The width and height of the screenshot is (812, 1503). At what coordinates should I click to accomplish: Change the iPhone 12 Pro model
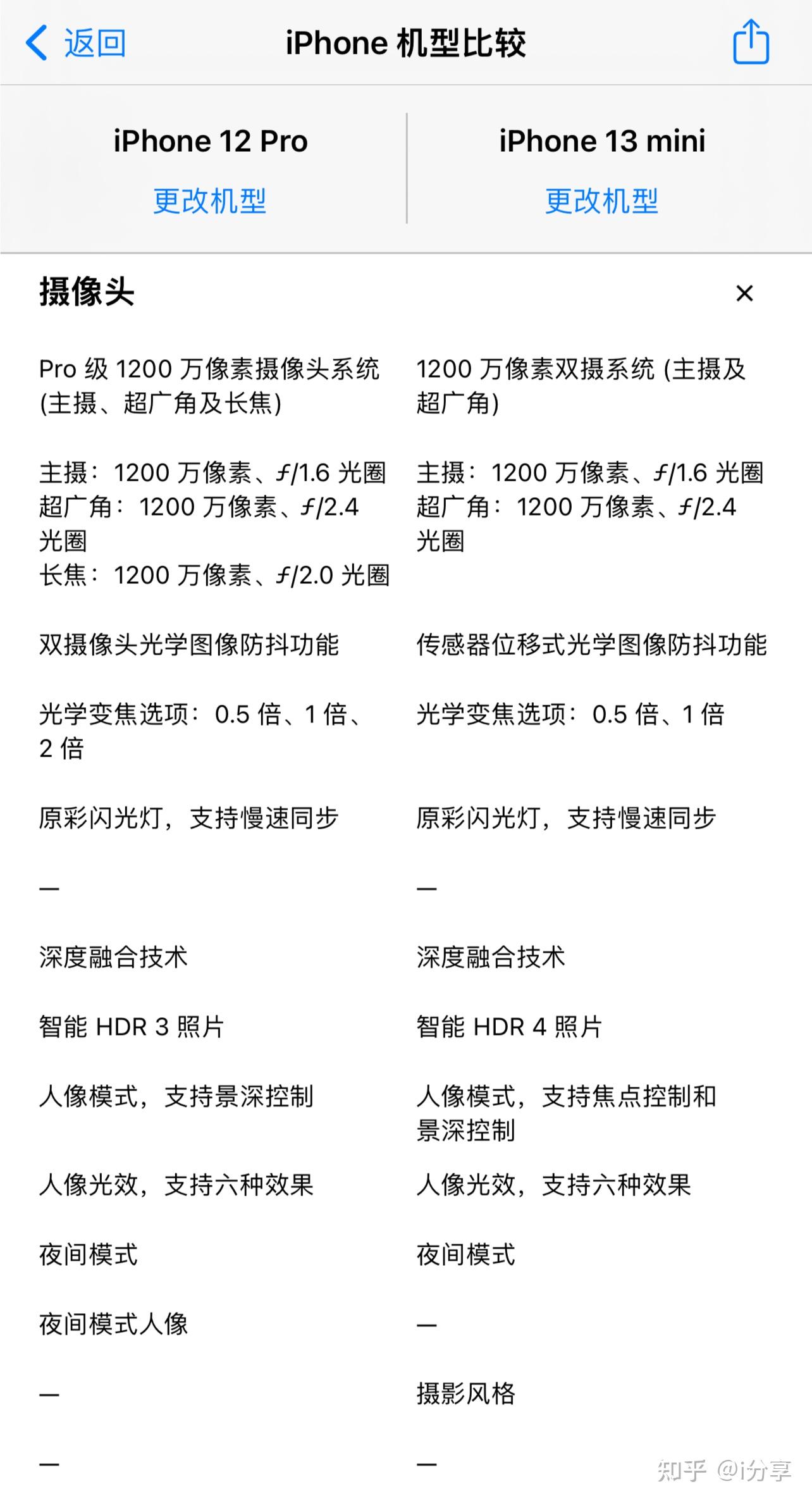tap(209, 201)
